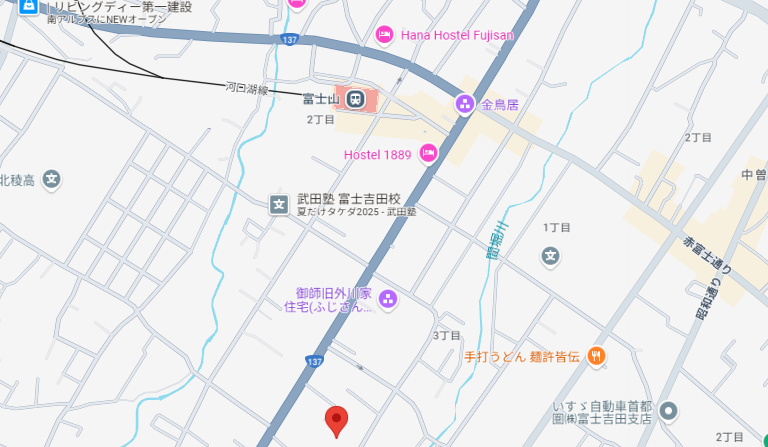Tap the 金鳥居 landmark marker
768x447 pixels.
click(464, 103)
